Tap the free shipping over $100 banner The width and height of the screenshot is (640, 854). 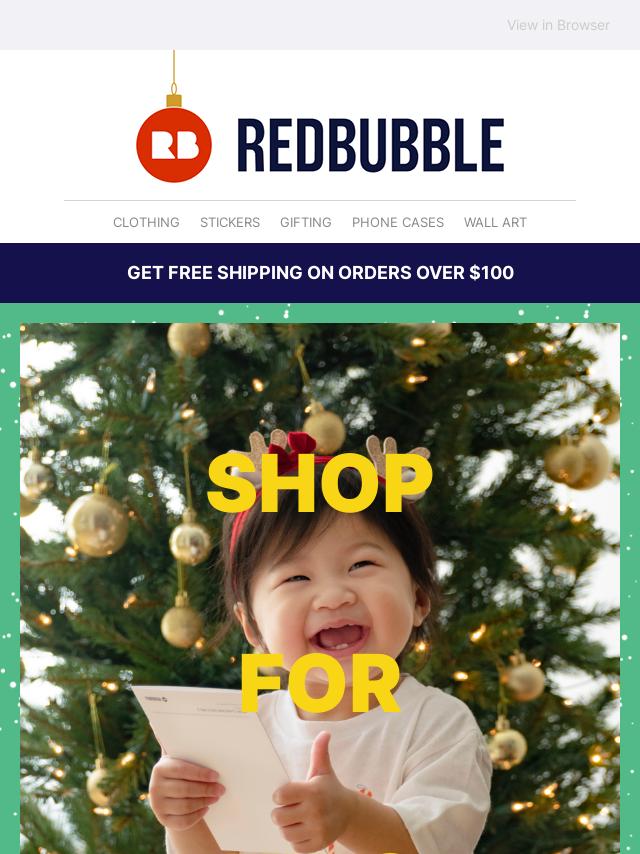(x=320, y=272)
